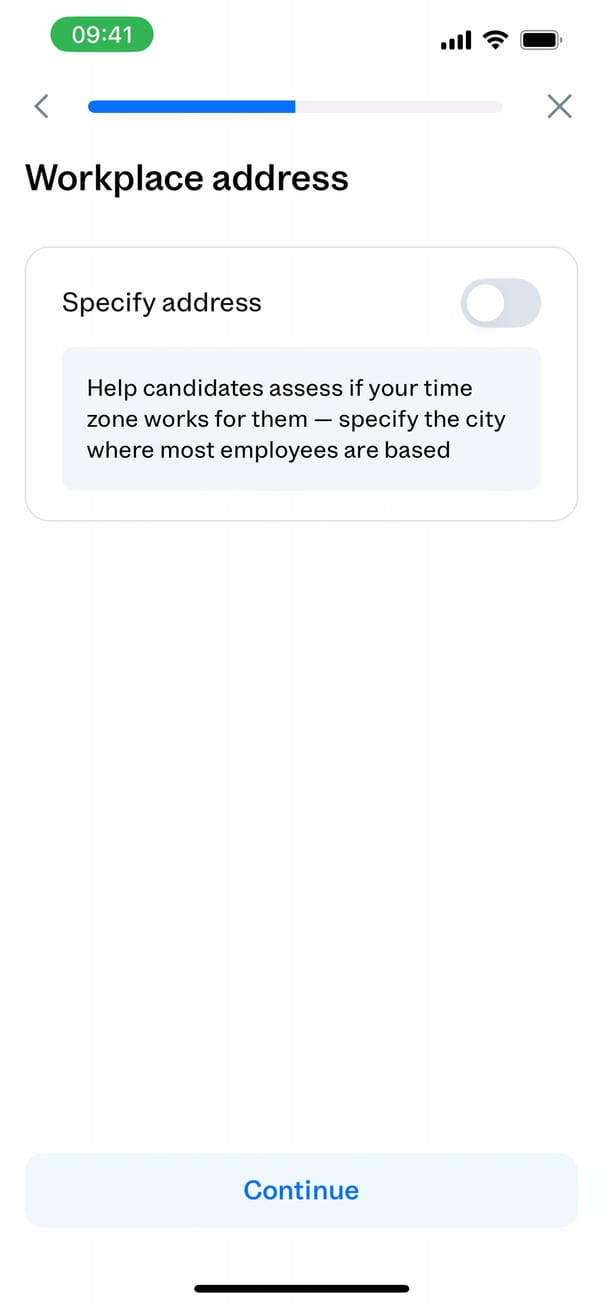Go back to the previous step
The height and width of the screenshot is (1305, 603).
(x=41, y=106)
